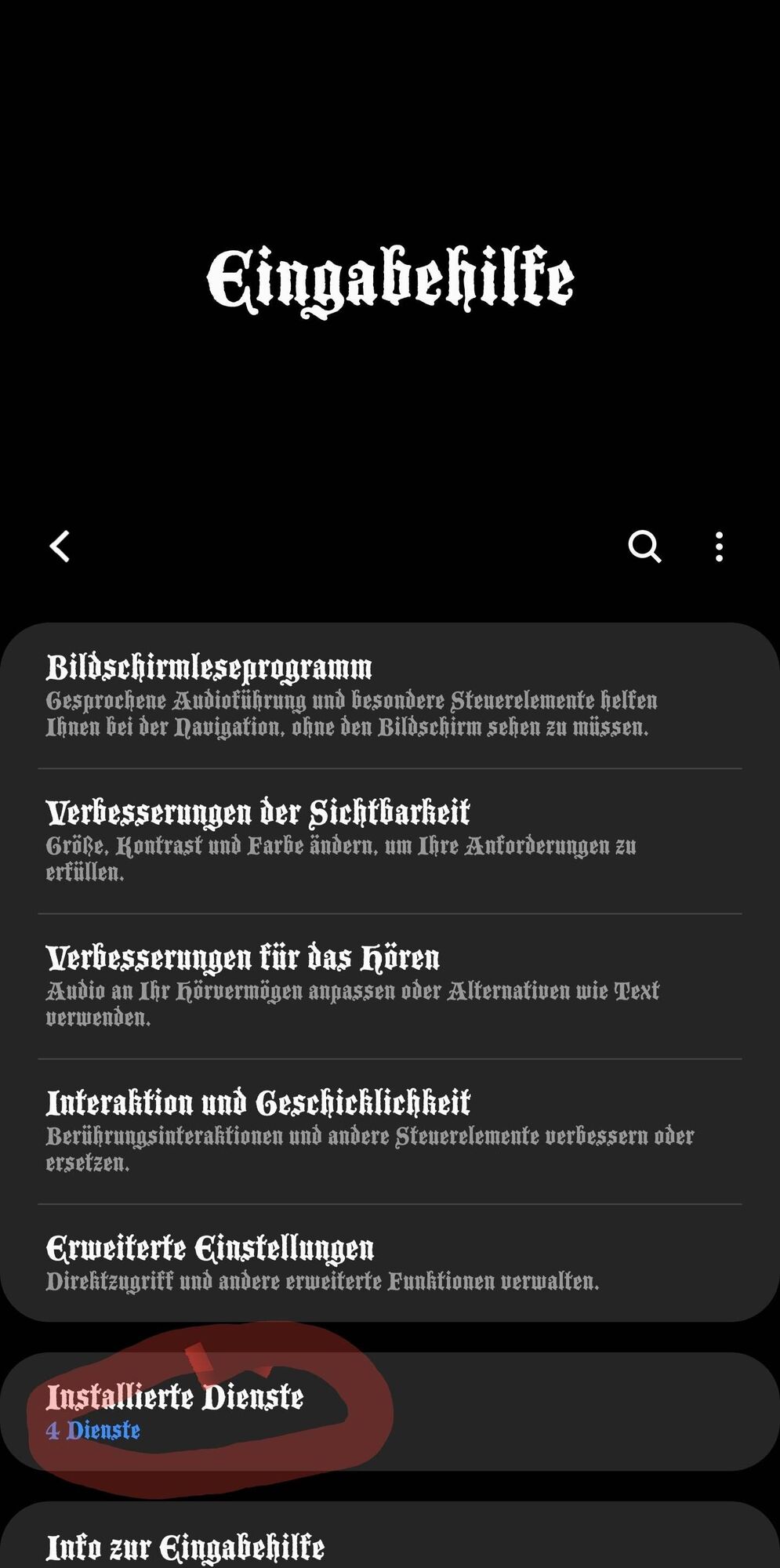This screenshot has width=780, height=1568.
Task: Open the search icon
Action: click(644, 546)
